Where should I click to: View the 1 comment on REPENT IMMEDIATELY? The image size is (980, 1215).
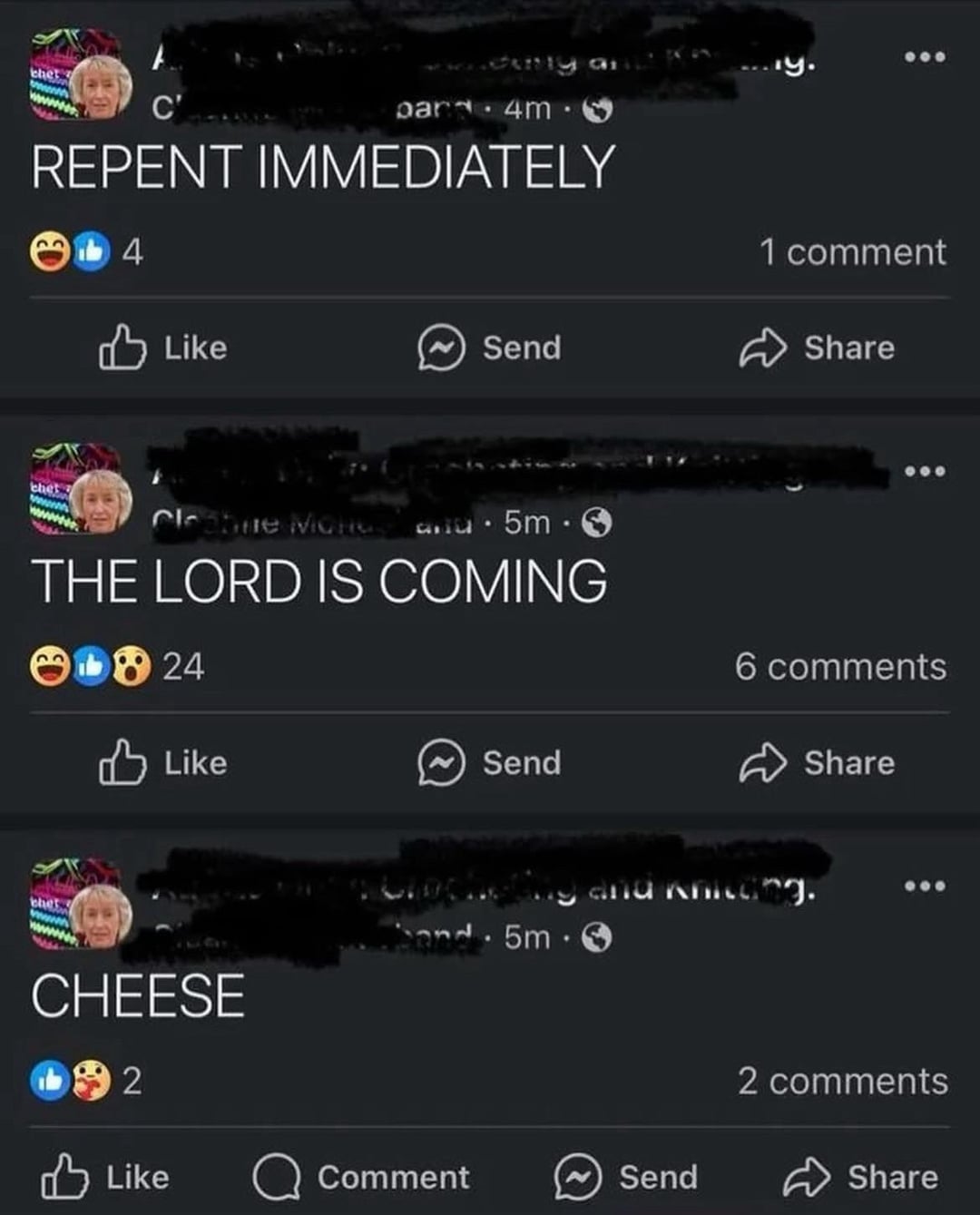coord(852,252)
